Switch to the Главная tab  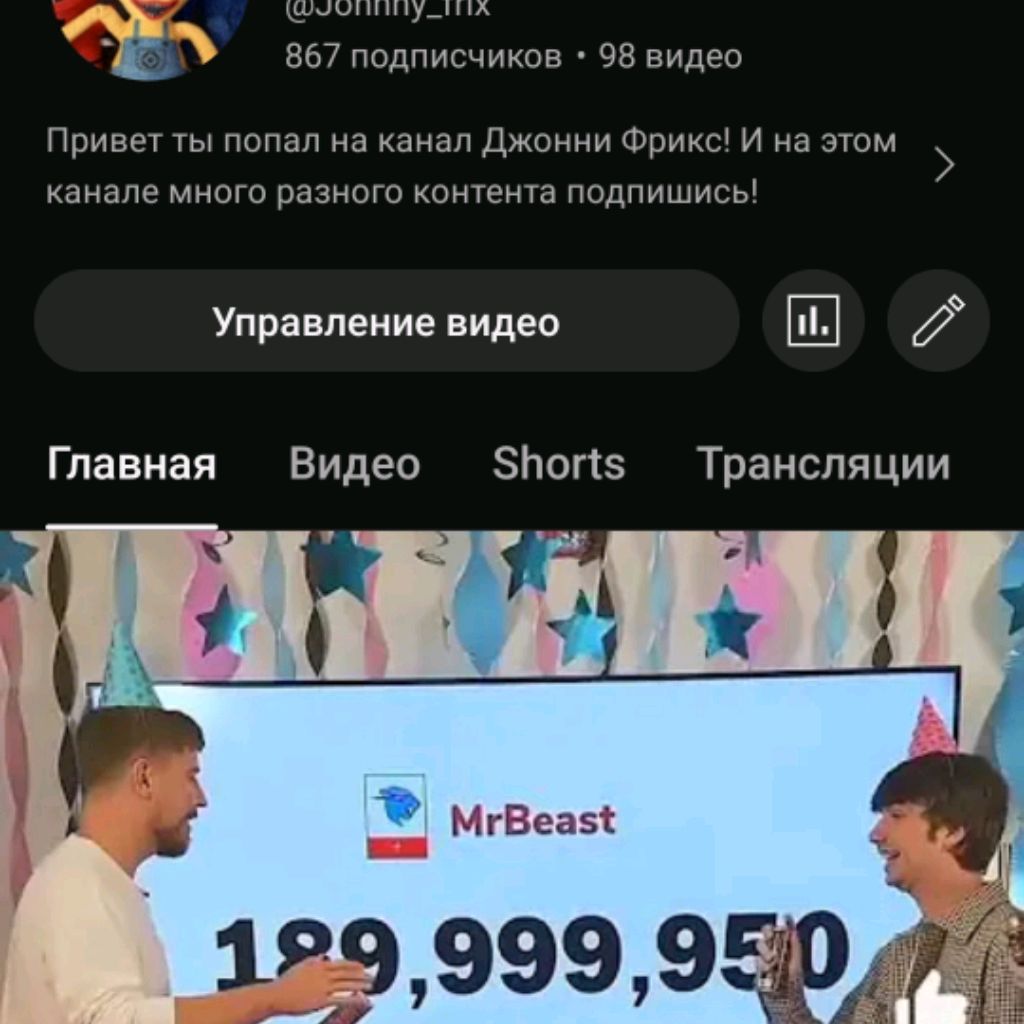(x=131, y=465)
